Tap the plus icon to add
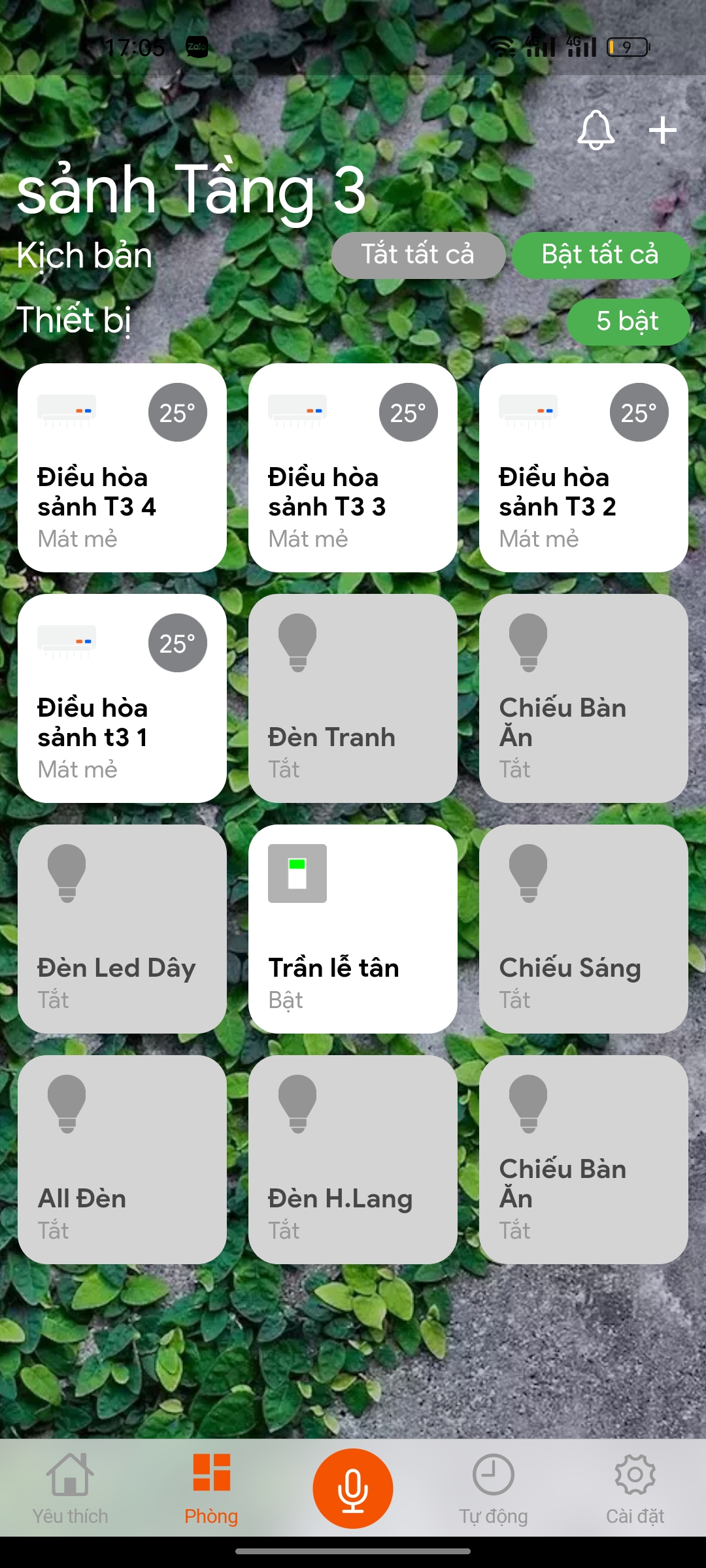 click(662, 130)
